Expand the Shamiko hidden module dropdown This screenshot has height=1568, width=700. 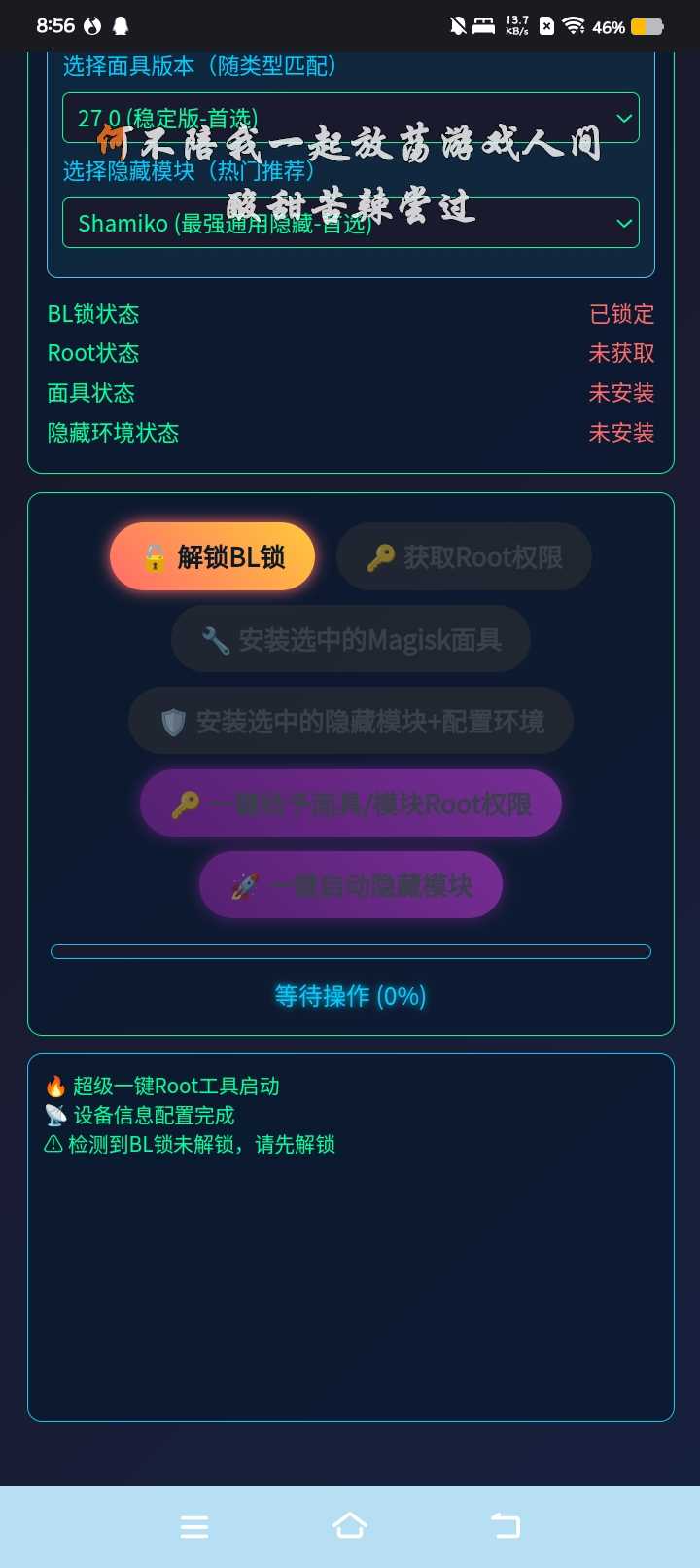coord(350,224)
